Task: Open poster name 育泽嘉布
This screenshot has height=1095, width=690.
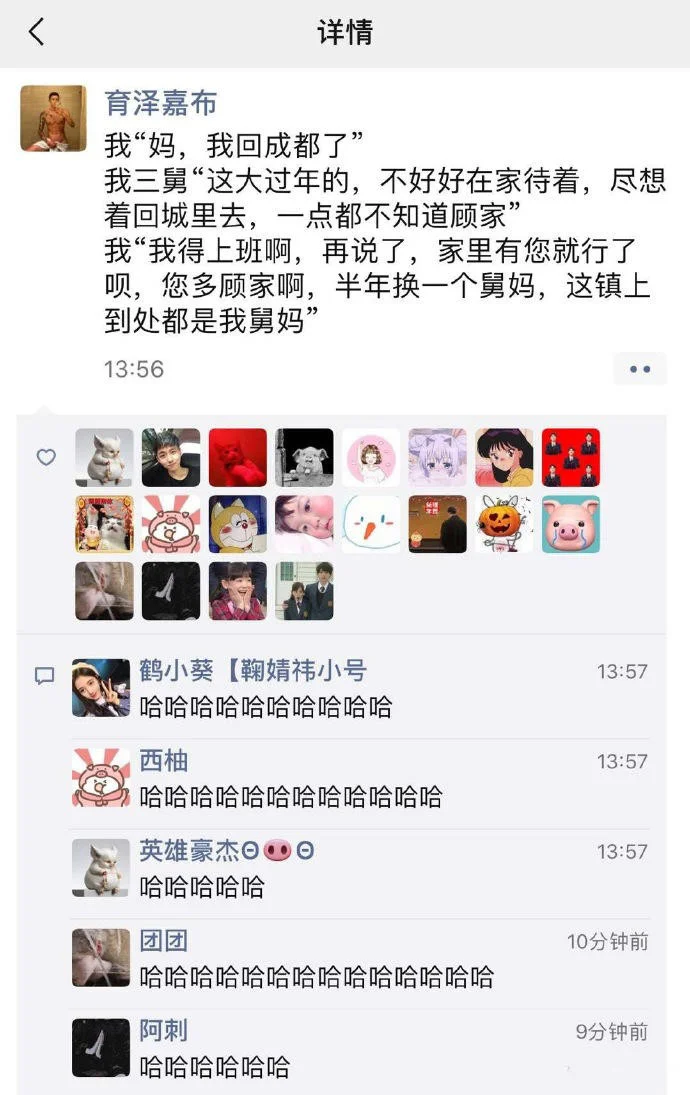Action: click(x=160, y=102)
